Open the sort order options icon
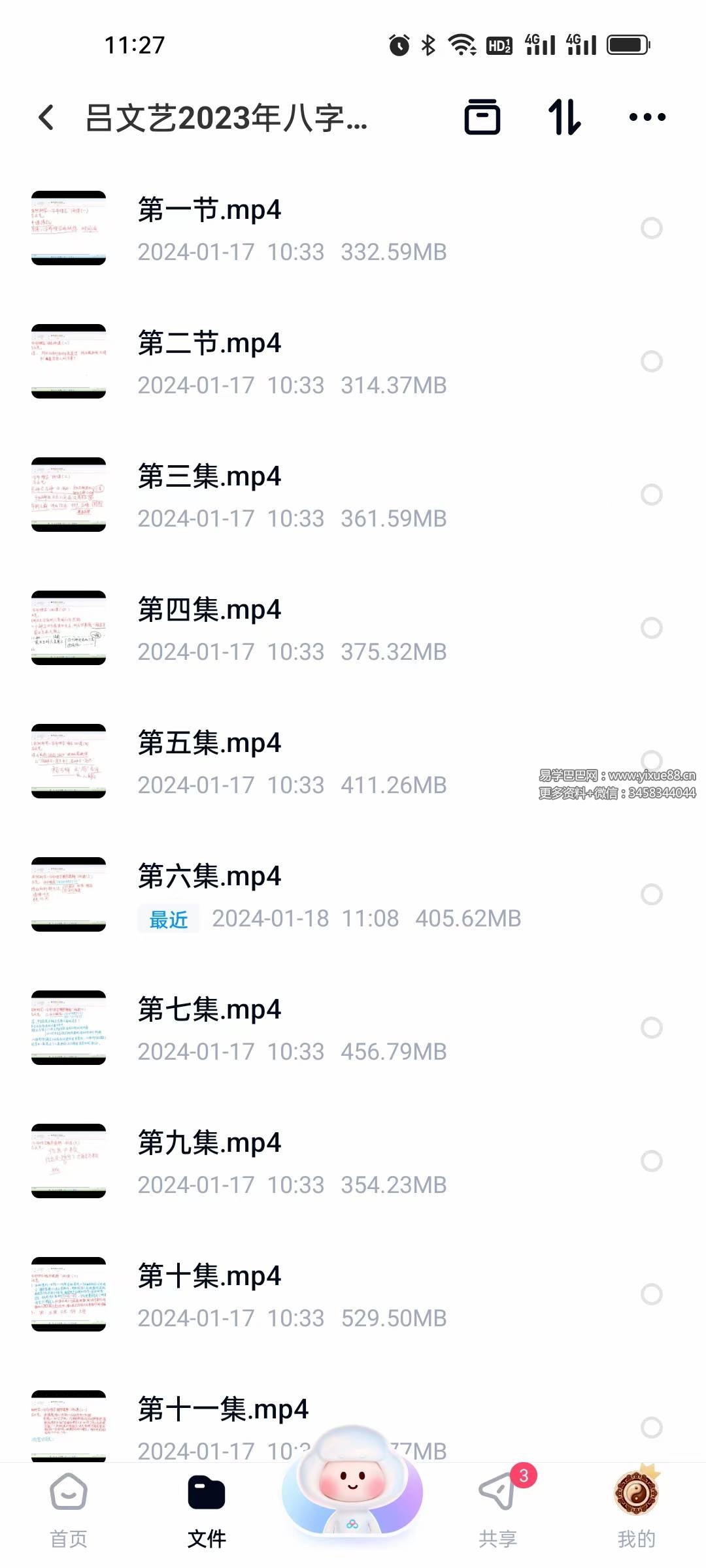706x1568 pixels. point(565,118)
